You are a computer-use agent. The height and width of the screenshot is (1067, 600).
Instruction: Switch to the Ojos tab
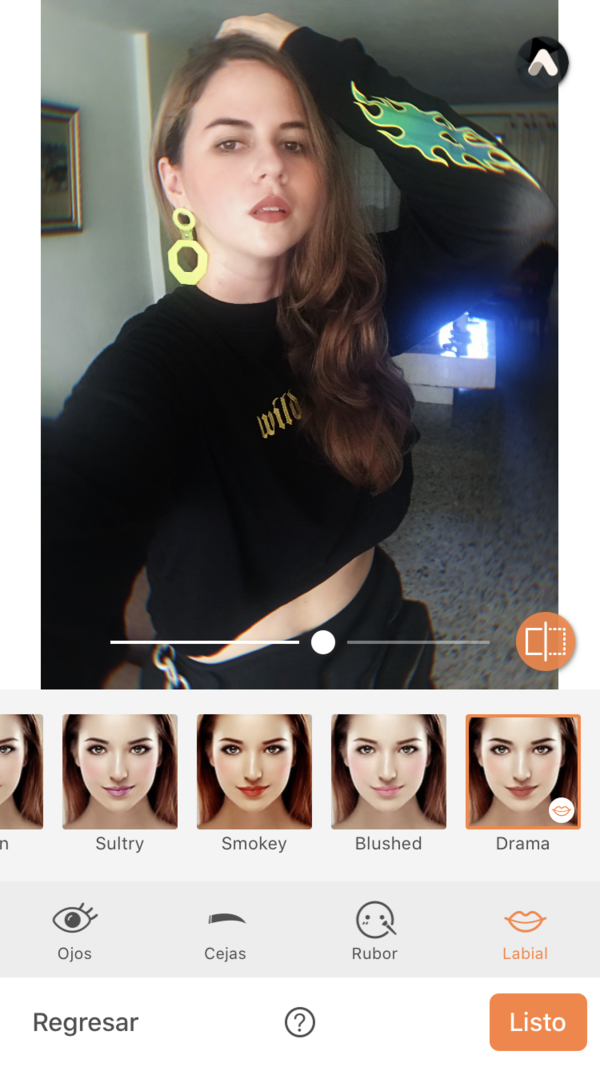pyautogui.click(x=74, y=930)
